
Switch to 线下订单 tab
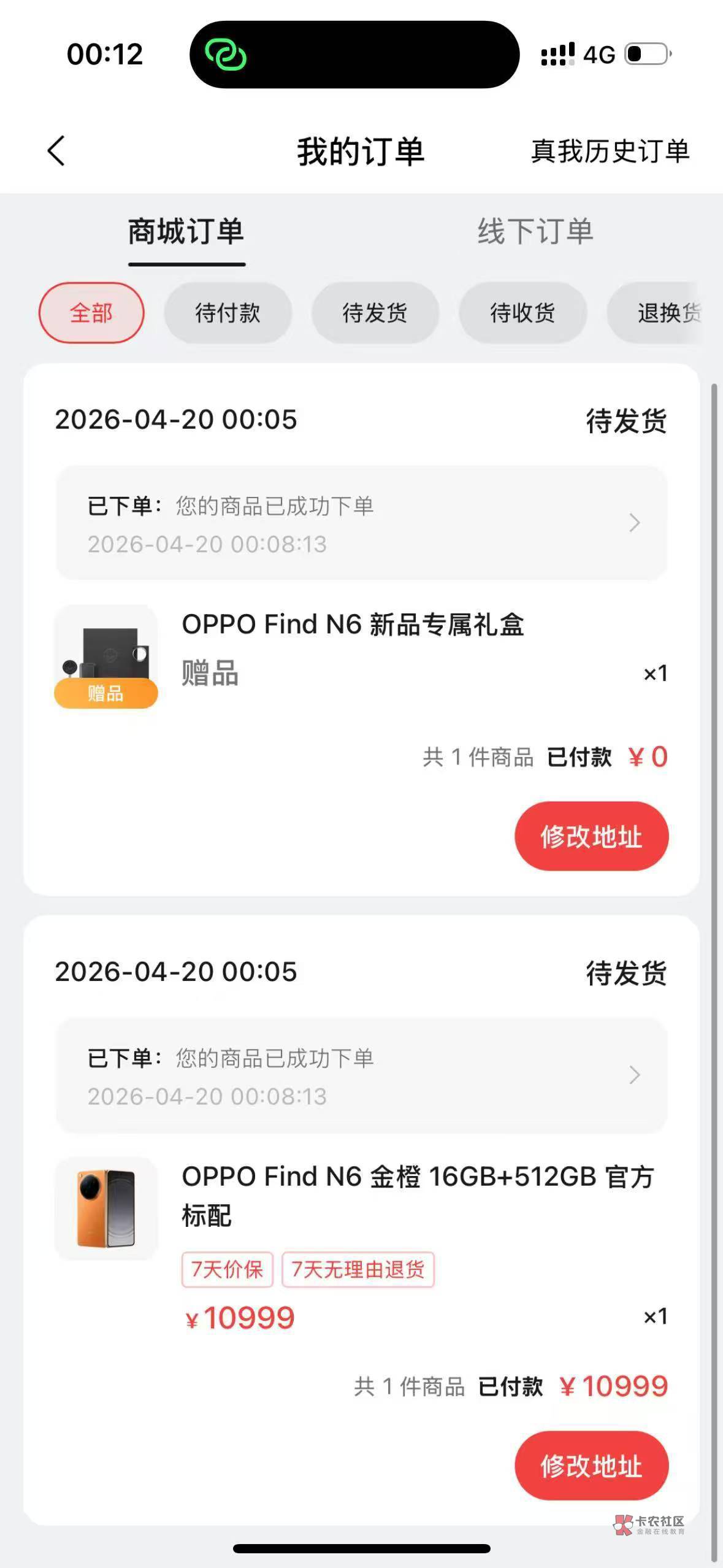pos(535,233)
